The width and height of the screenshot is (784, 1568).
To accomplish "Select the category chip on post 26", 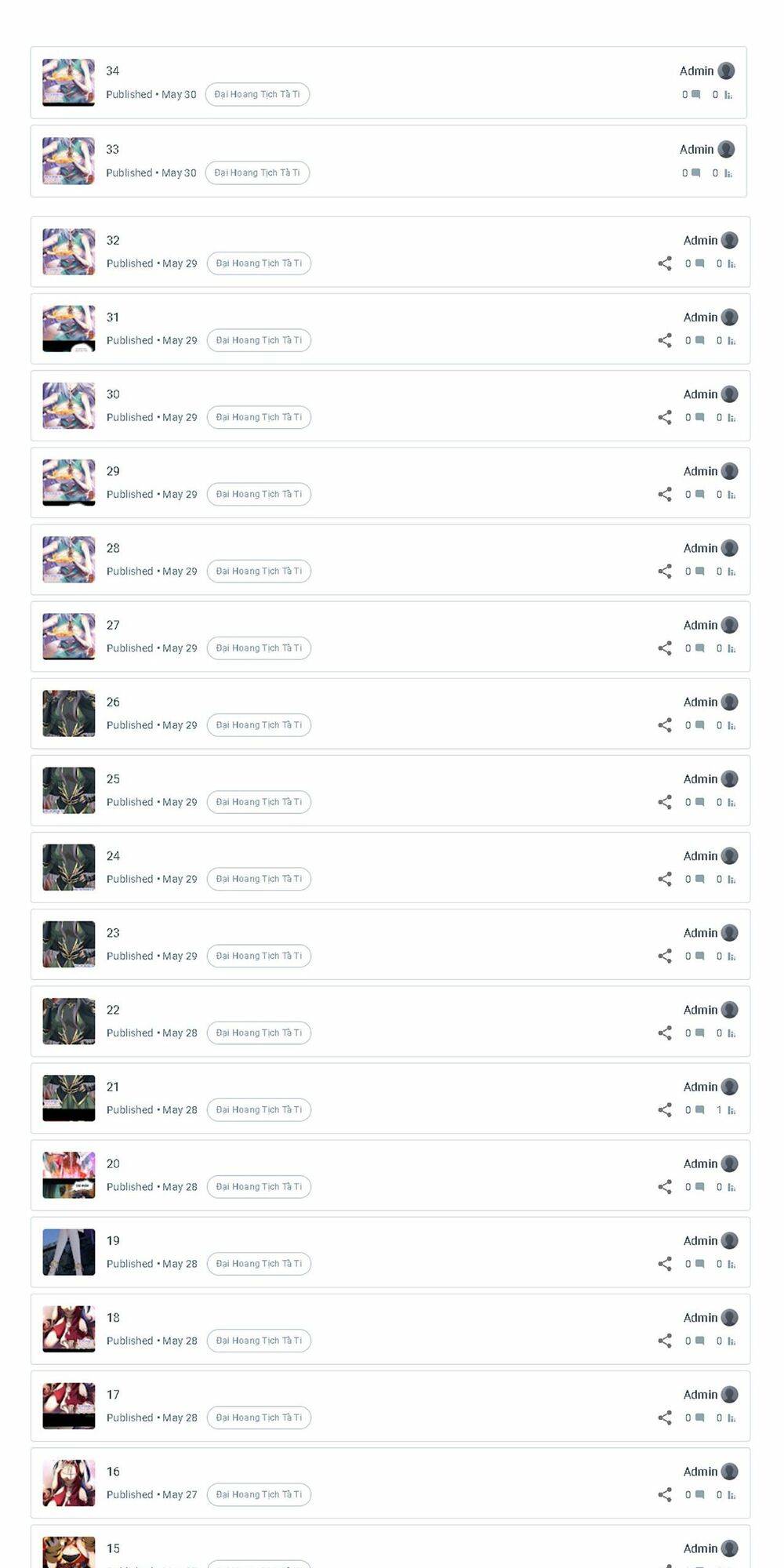I will click(x=259, y=725).
